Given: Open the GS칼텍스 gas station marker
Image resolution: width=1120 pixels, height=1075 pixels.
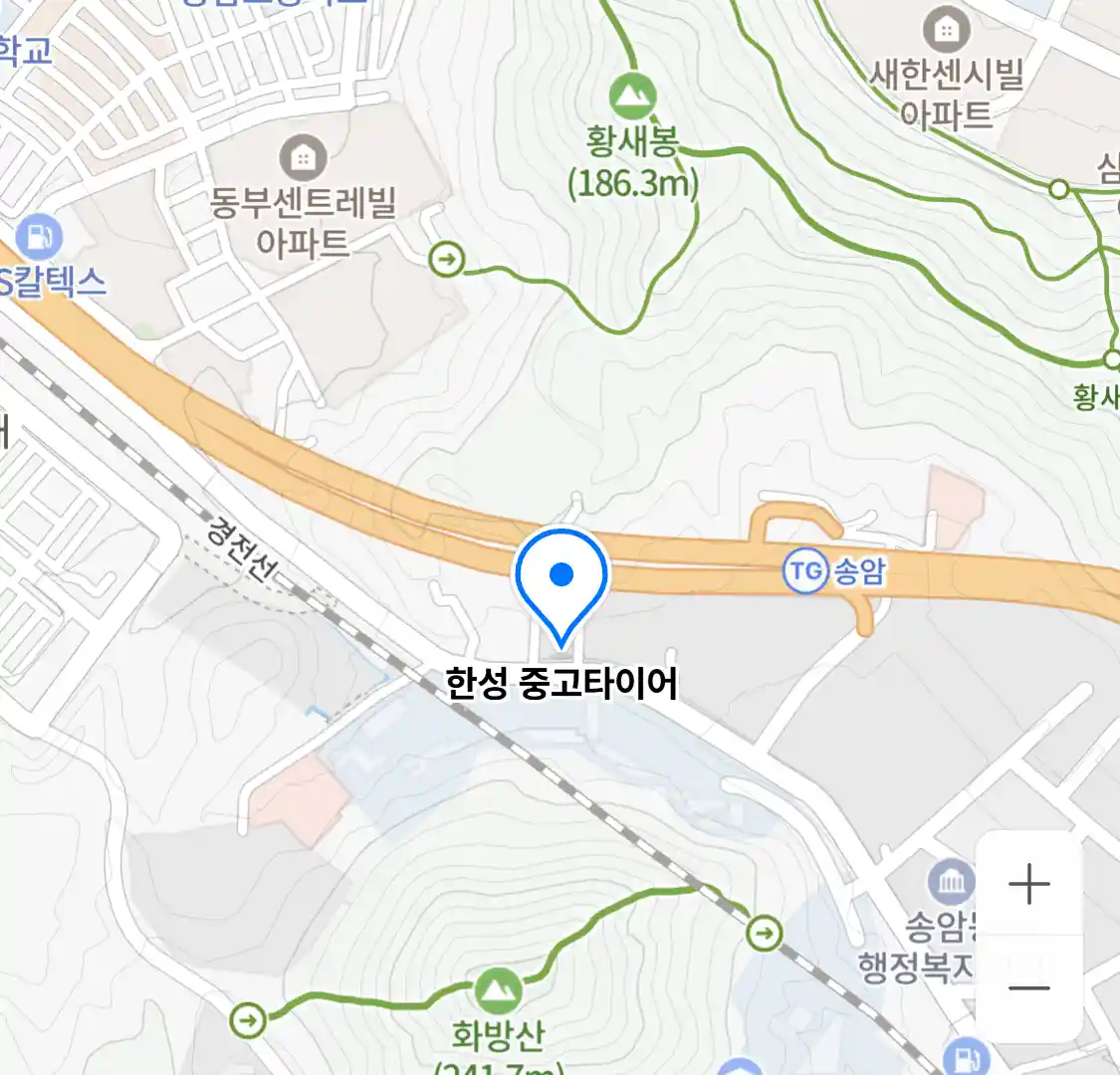Looking at the screenshot, I should coord(38,238).
